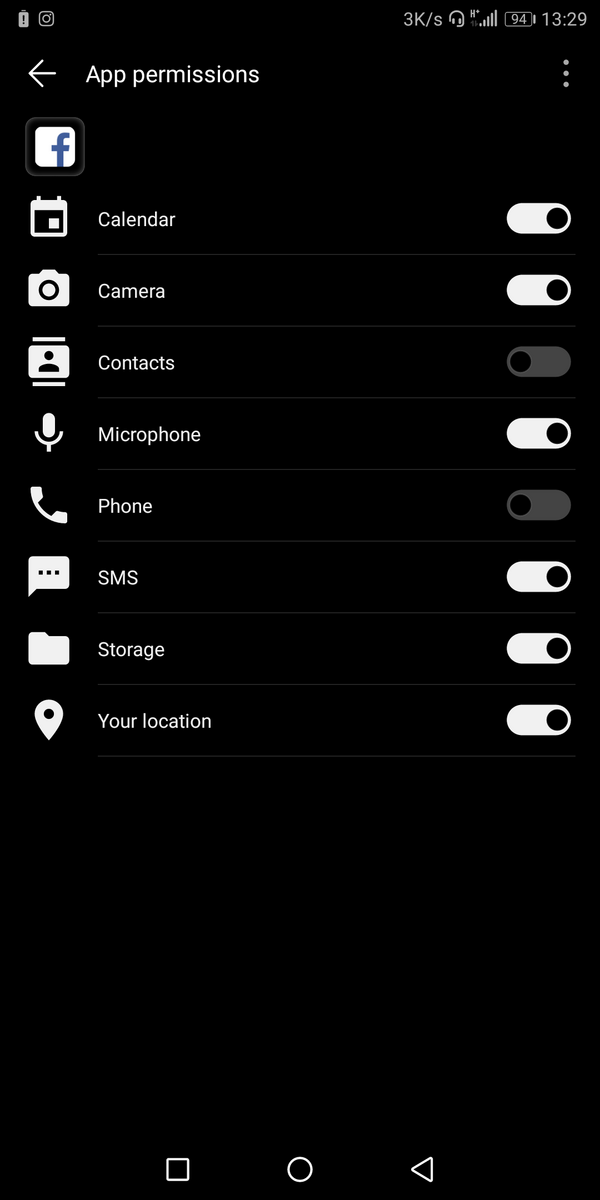Image resolution: width=600 pixels, height=1200 pixels.
Task: Revoke the Storage permission
Action: [x=539, y=649]
